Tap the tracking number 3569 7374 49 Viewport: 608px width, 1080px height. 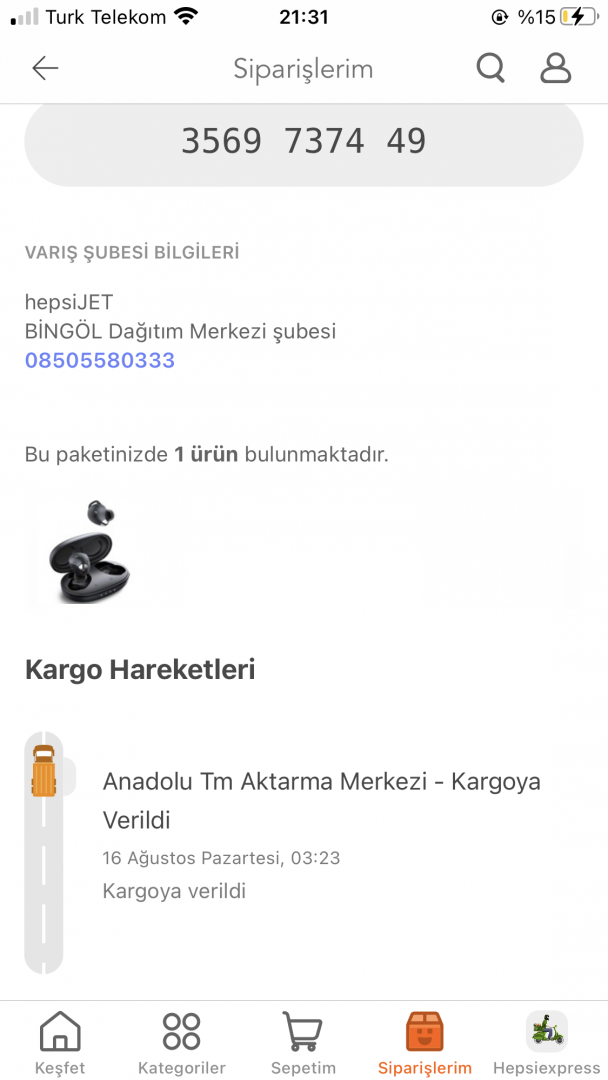click(303, 141)
